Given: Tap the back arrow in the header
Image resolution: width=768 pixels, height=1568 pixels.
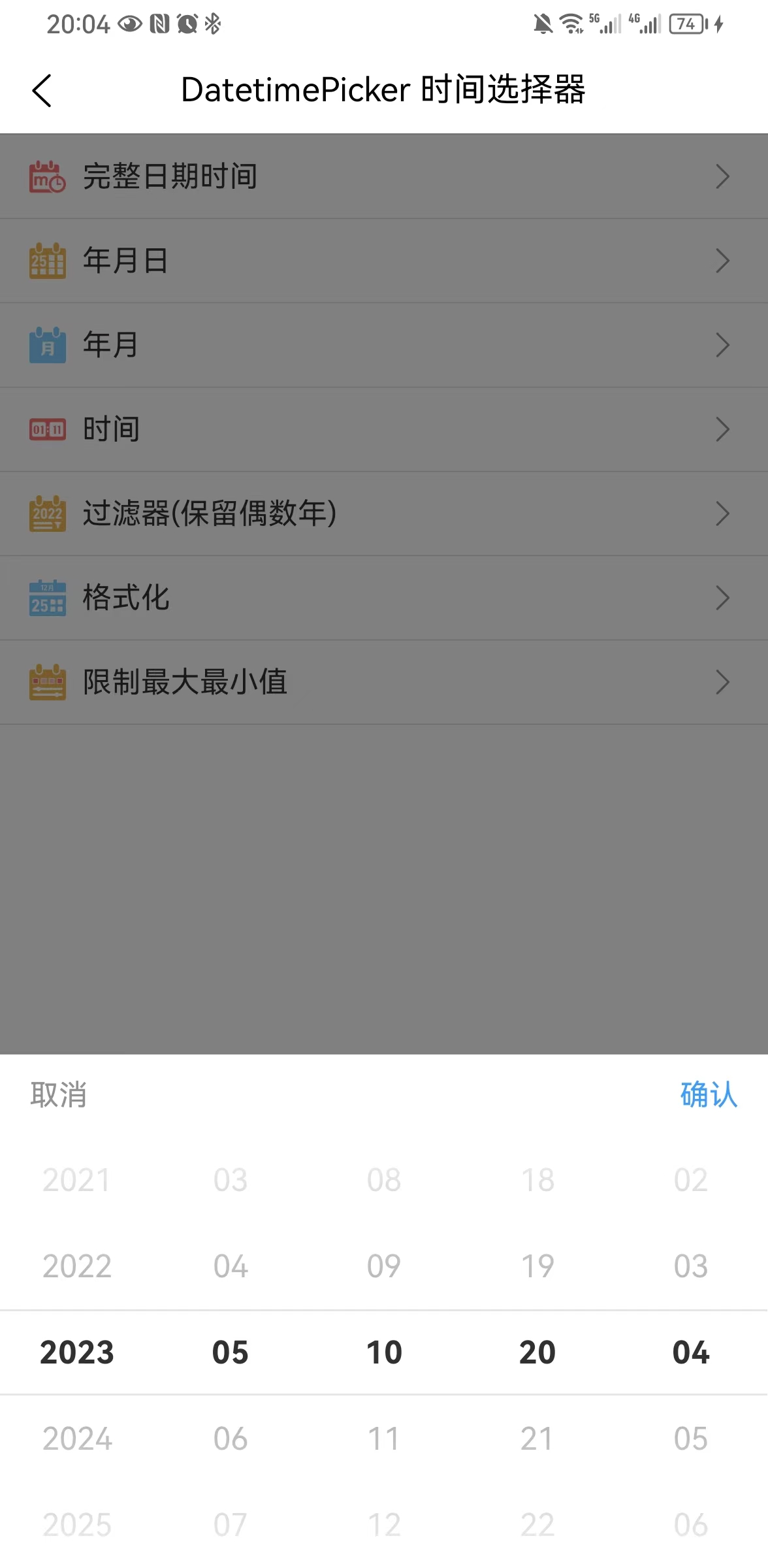Looking at the screenshot, I should click(42, 90).
